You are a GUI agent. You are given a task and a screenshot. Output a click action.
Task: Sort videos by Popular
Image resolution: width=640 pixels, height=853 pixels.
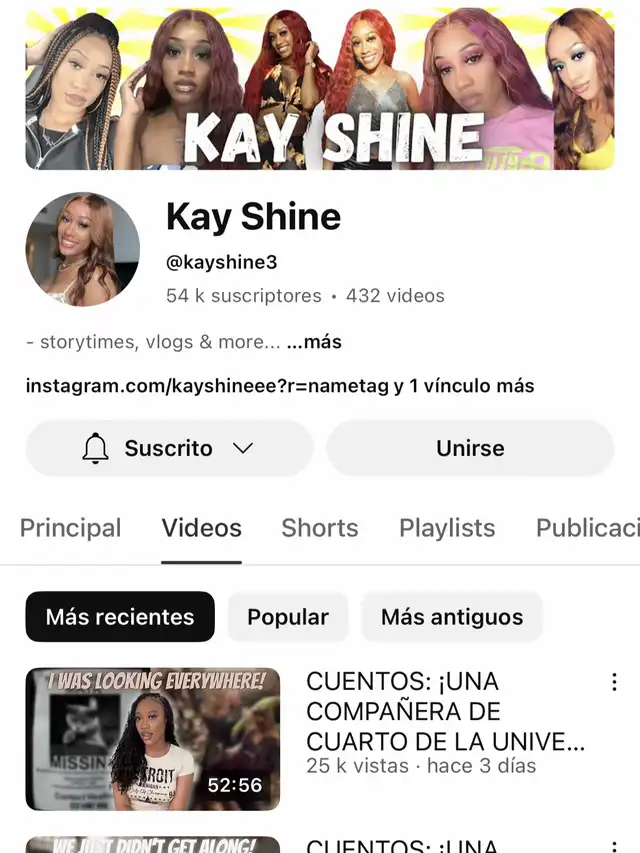tap(288, 616)
